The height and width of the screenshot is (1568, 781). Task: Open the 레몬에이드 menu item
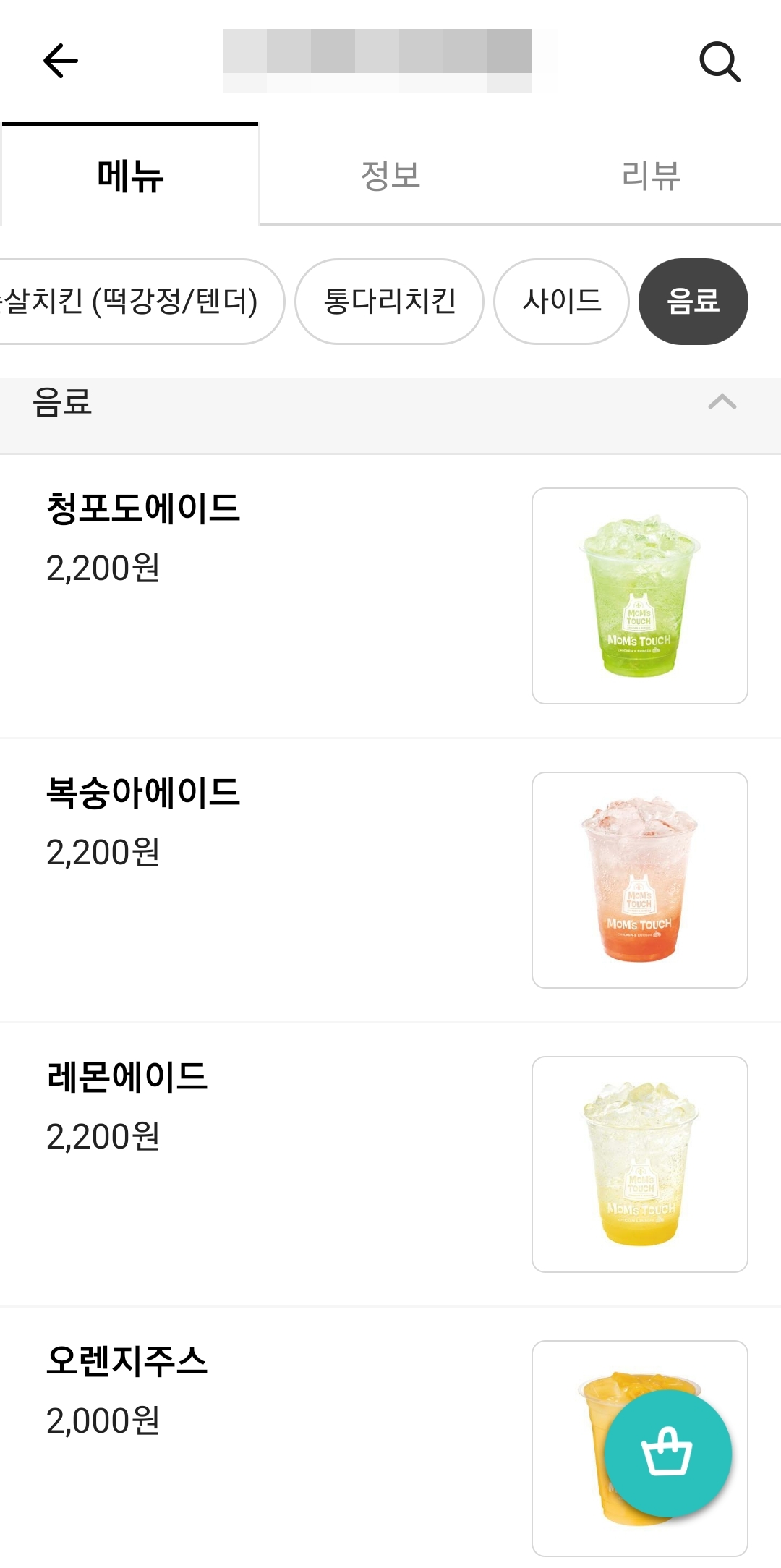(x=127, y=1077)
